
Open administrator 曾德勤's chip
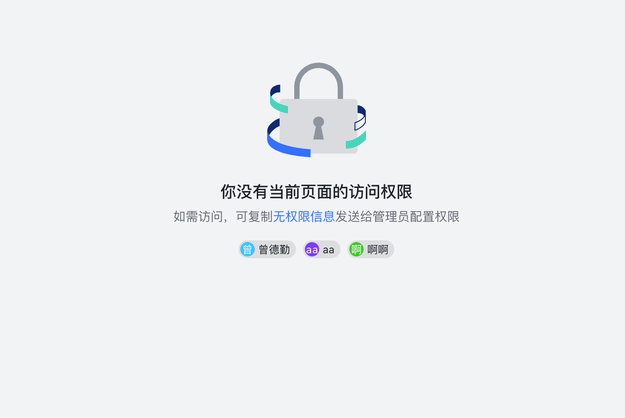[x=266, y=249]
